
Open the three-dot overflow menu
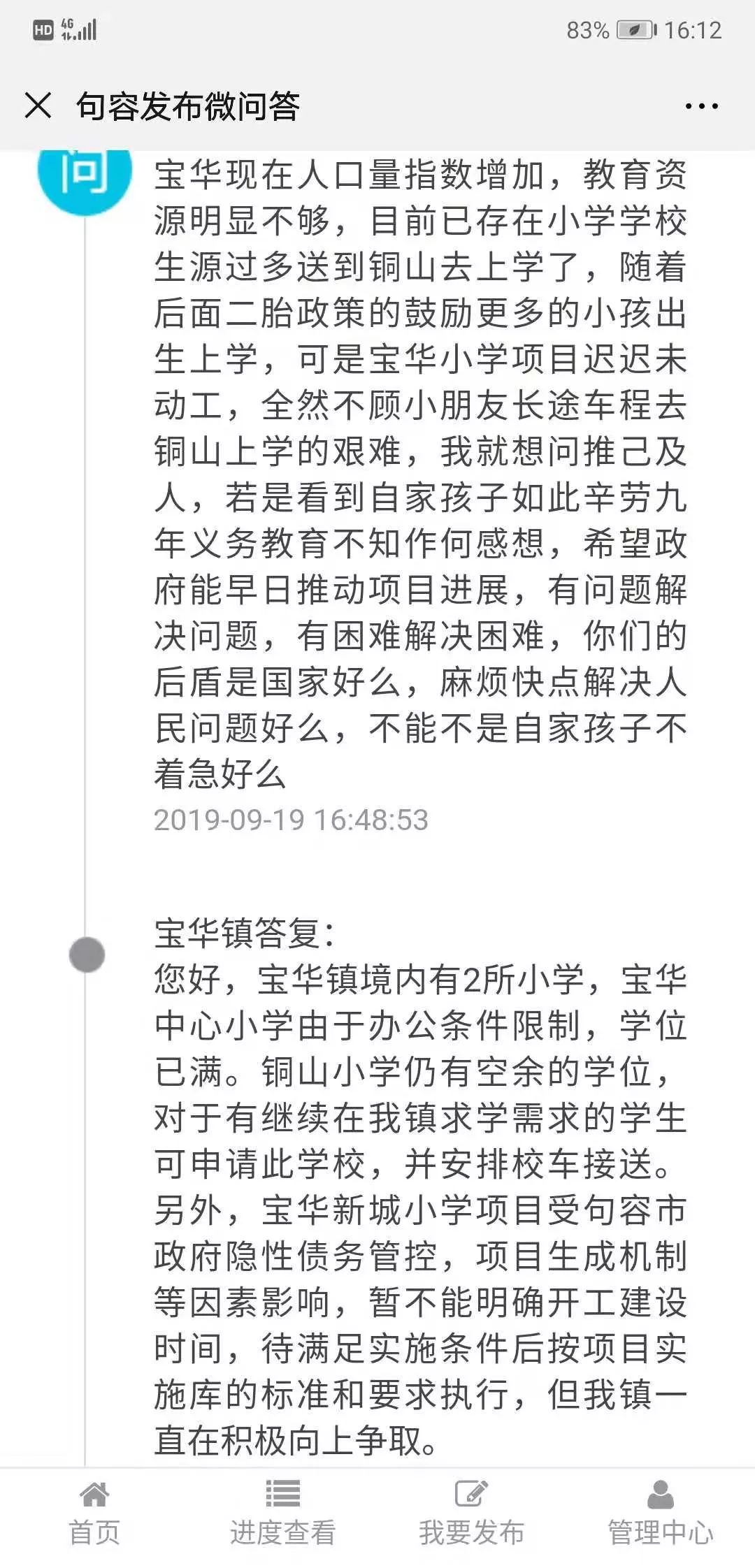[701, 106]
